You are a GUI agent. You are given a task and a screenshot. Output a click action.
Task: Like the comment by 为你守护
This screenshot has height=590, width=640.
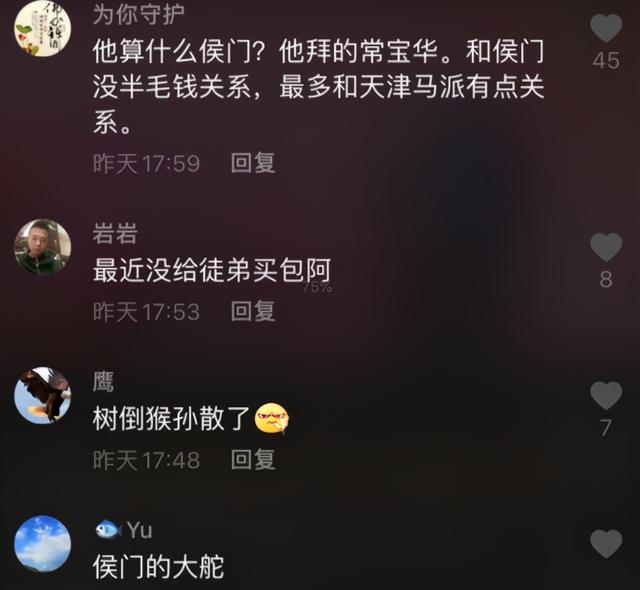click(x=605, y=28)
